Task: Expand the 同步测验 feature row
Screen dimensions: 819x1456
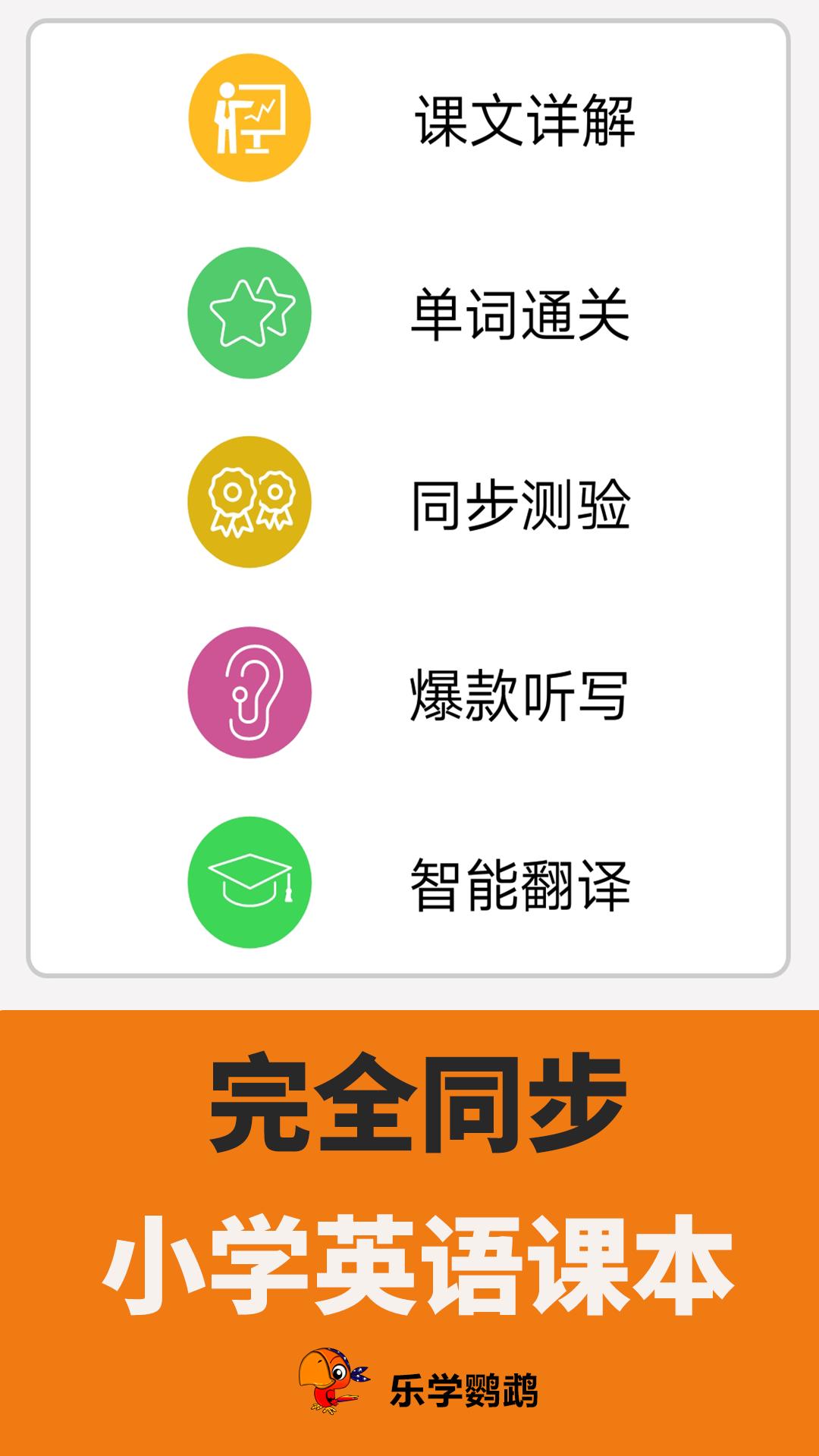Action: click(523, 504)
